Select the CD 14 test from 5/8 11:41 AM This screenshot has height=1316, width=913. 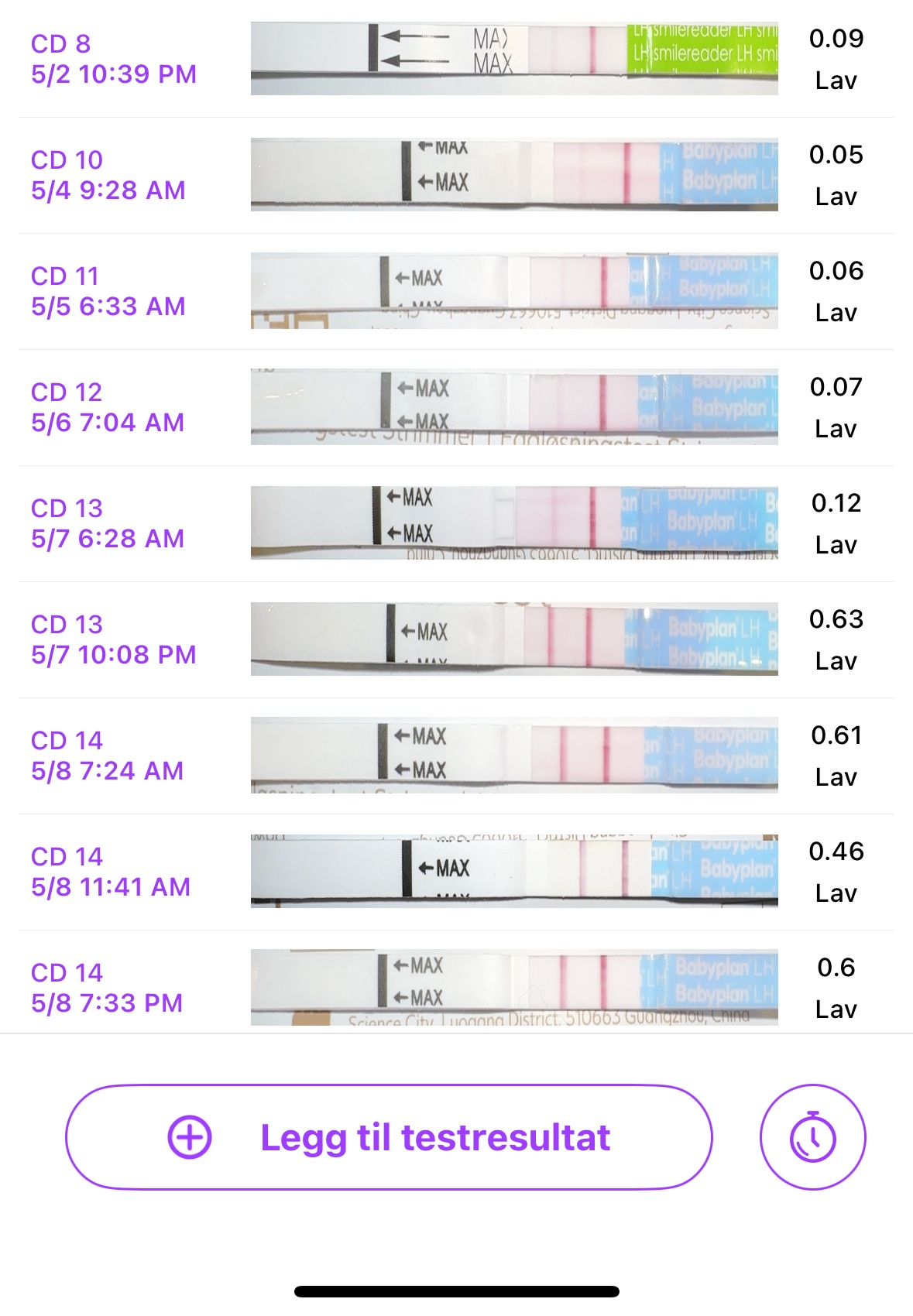tap(456, 872)
